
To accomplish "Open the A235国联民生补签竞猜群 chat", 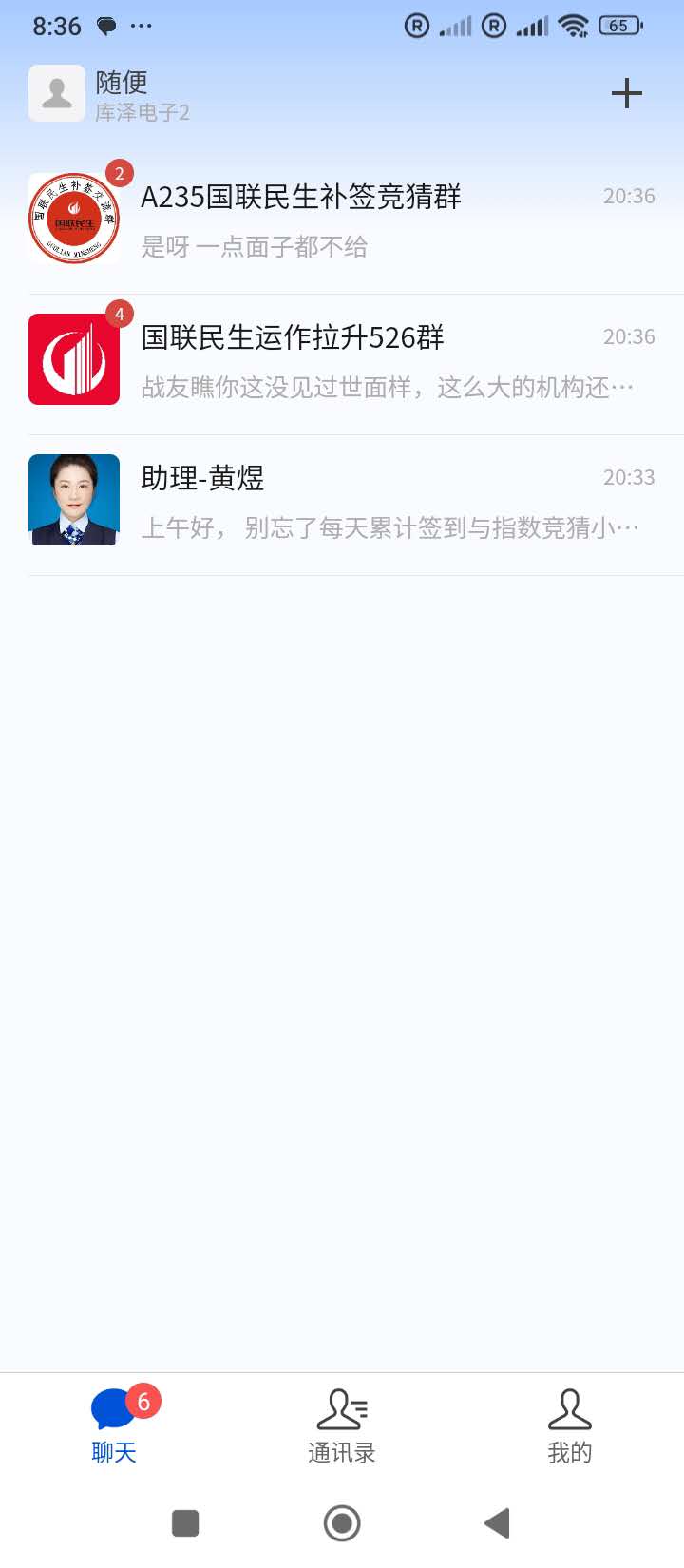I will coord(342,220).
